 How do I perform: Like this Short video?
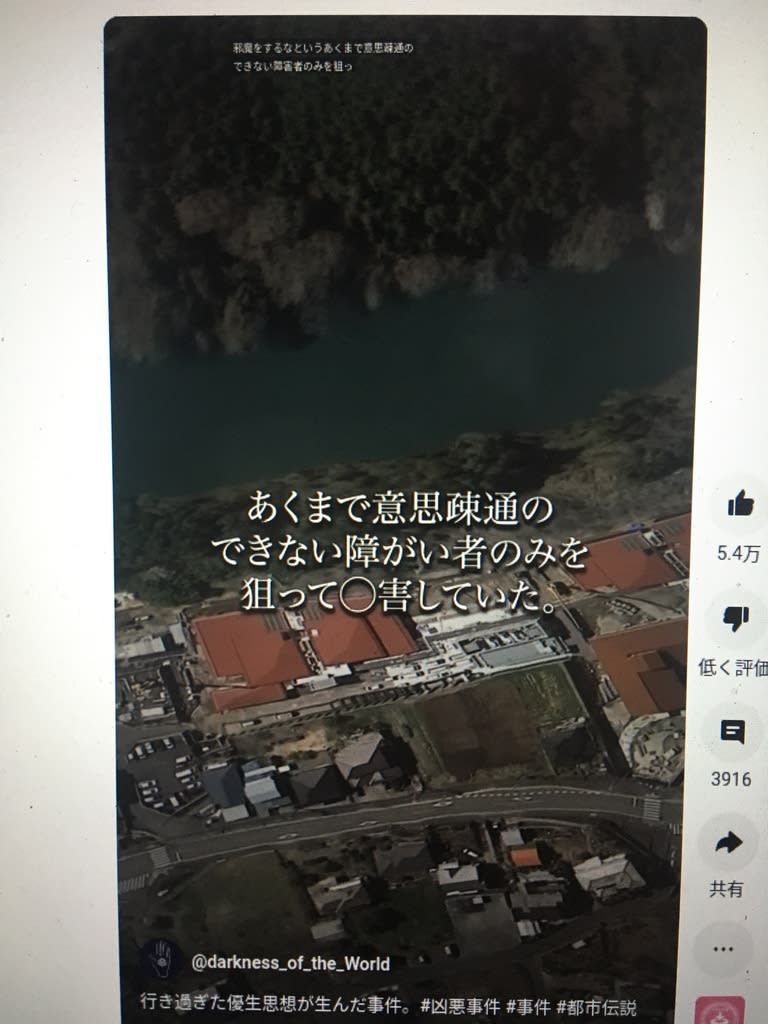pyautogui.click(x=740, y=505)
